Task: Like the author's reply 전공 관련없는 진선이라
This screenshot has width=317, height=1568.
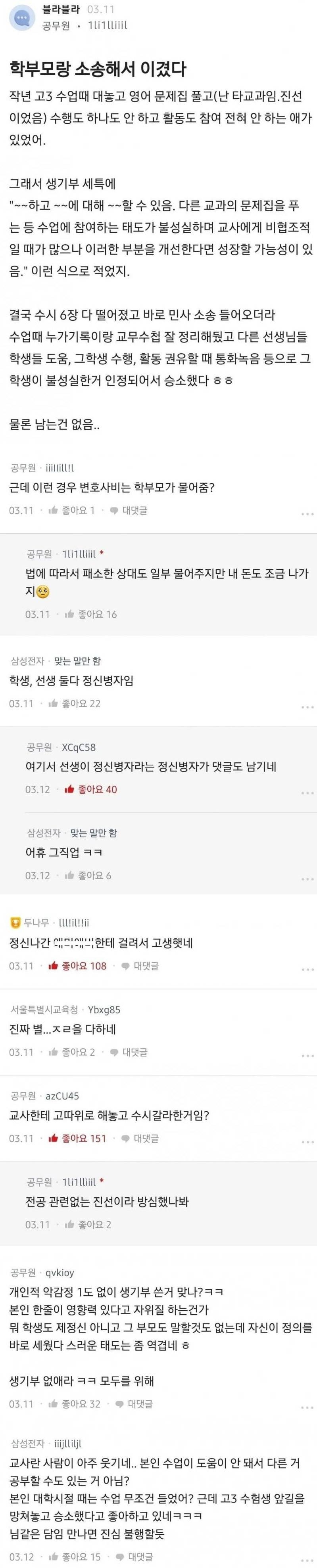Action: pyautogui.click(x=88, y=1224)
